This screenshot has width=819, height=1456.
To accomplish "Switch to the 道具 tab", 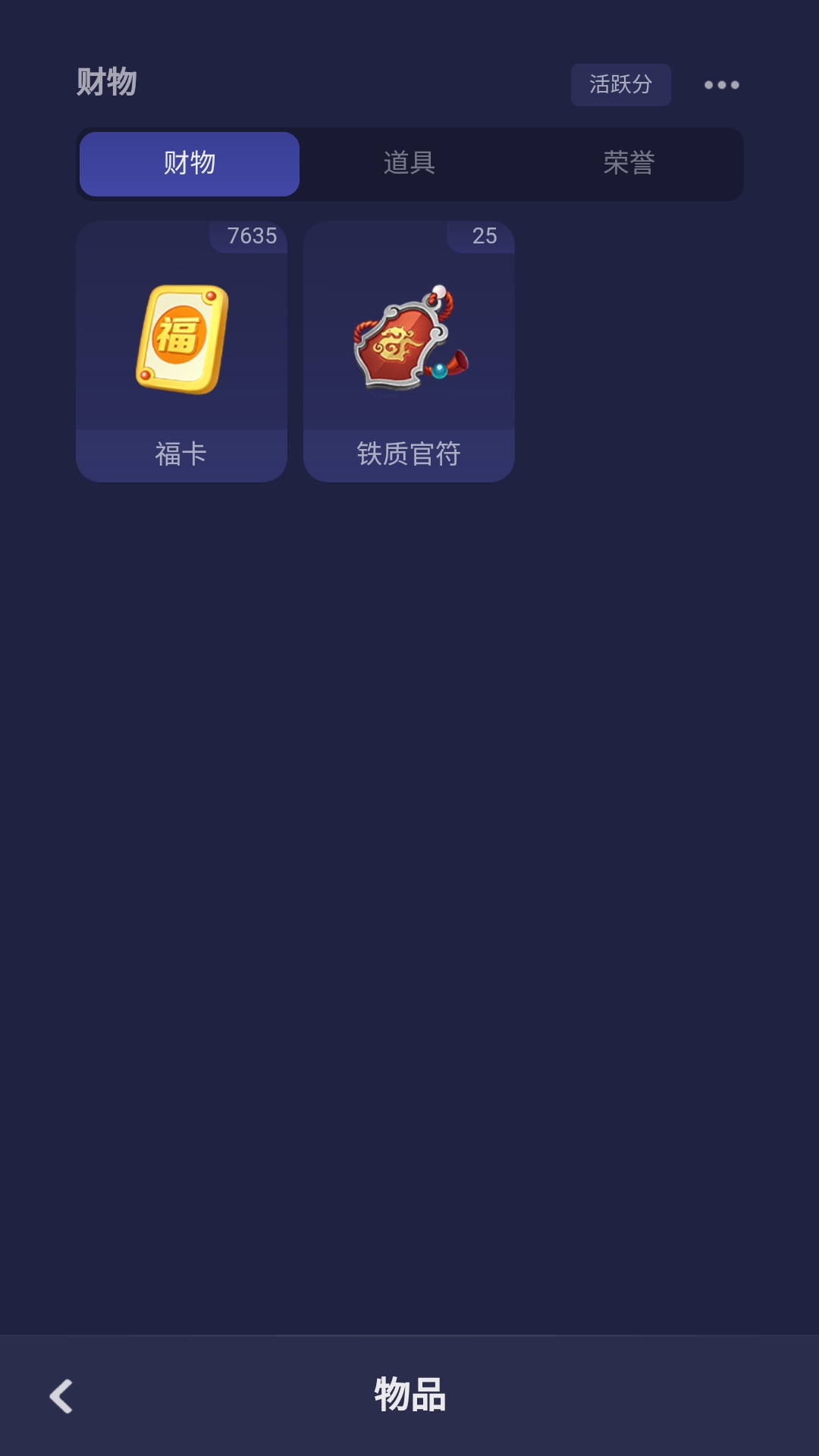I will (409, 164).
